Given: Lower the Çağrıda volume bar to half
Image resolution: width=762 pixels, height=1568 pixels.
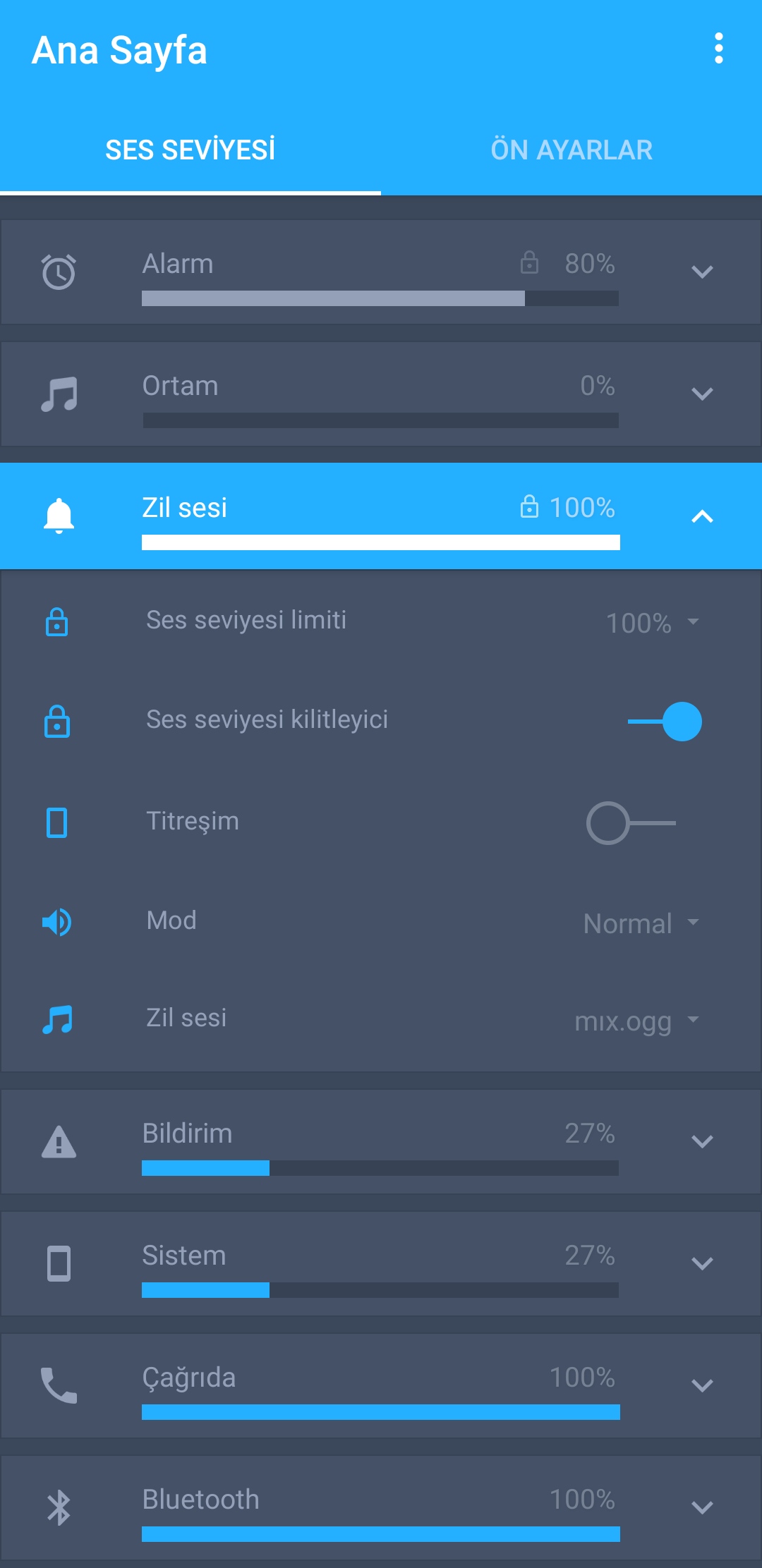Looking at the screenshot, I should [x=380, y=1412].
